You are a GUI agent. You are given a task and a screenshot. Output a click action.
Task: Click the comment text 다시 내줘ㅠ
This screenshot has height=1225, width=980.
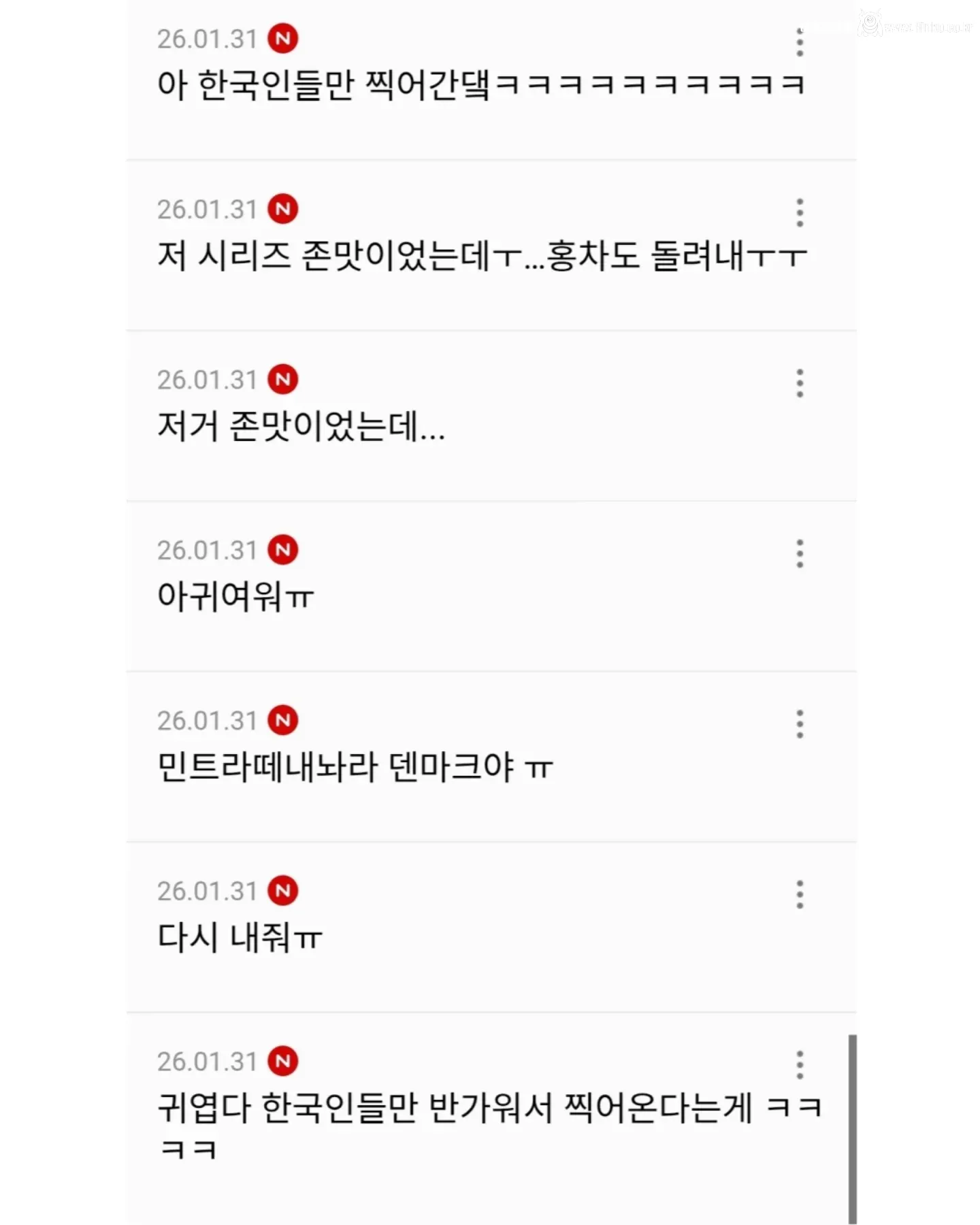[238, 938]
